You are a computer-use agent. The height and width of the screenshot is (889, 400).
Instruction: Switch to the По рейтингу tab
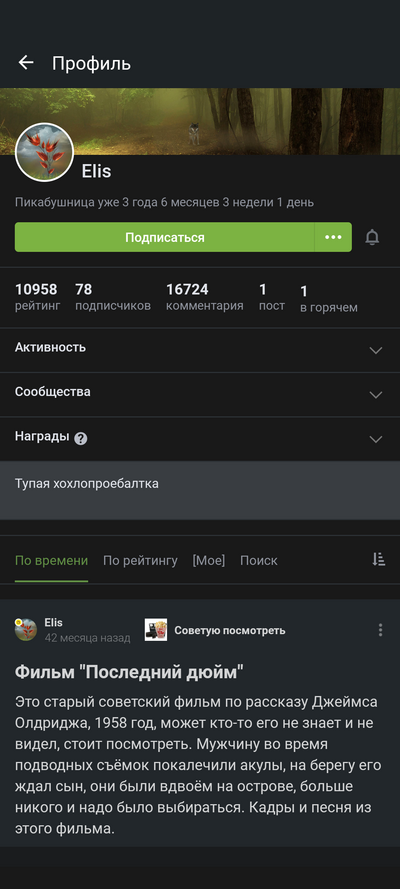pos(140,561)
